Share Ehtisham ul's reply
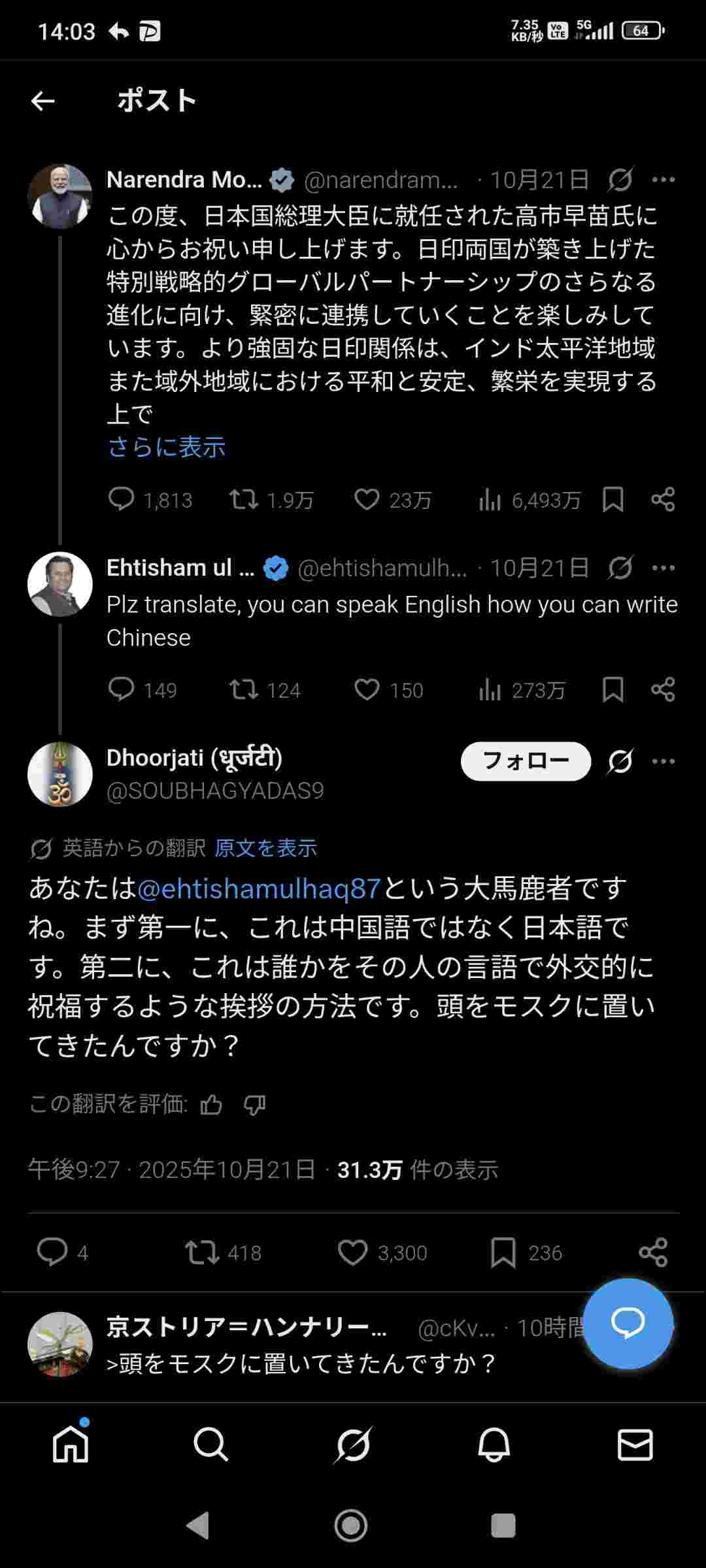The image size is (706, 1568). [x=663, y=689]
